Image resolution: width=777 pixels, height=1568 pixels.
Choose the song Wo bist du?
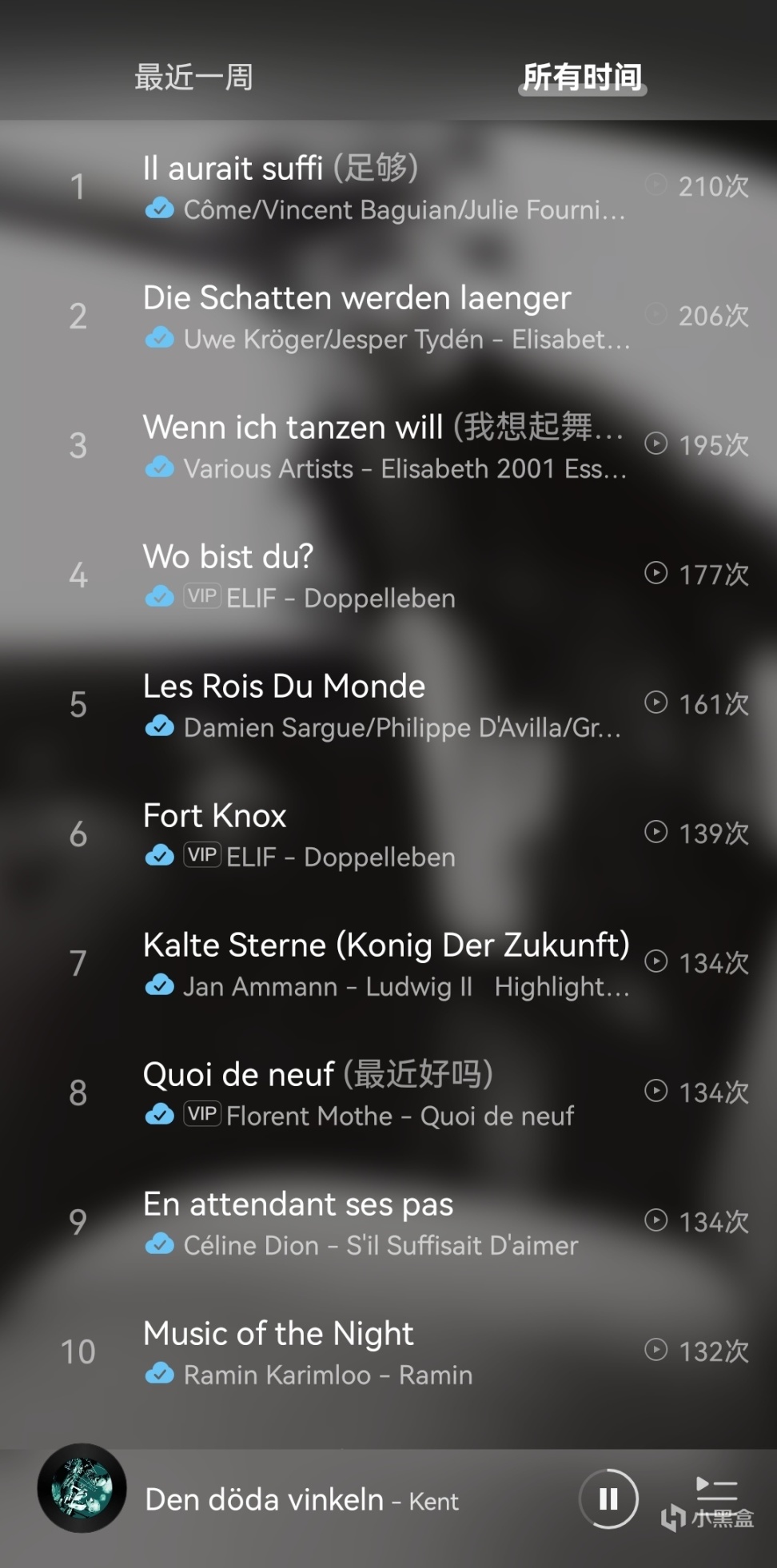(384, 575)
